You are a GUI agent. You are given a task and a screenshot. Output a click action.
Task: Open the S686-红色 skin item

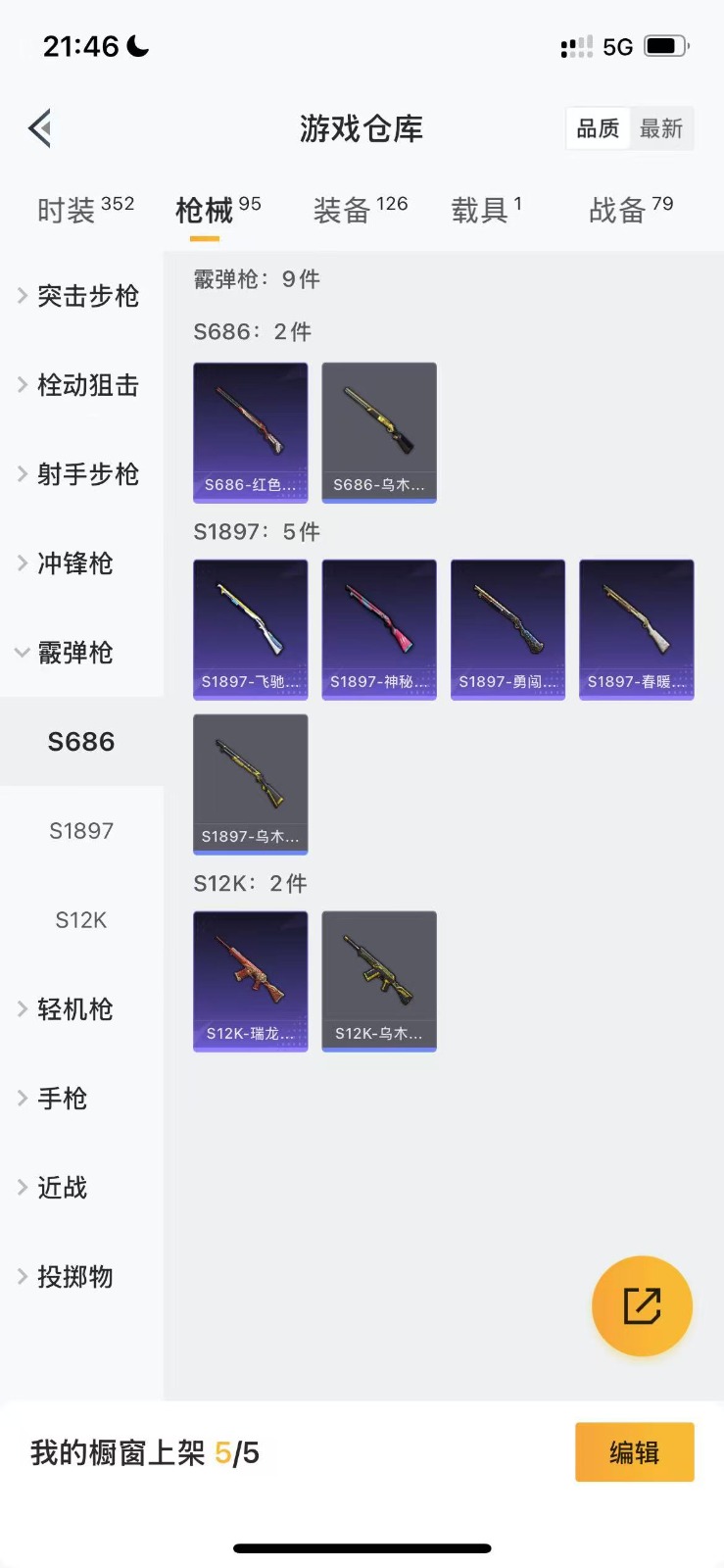251,432
